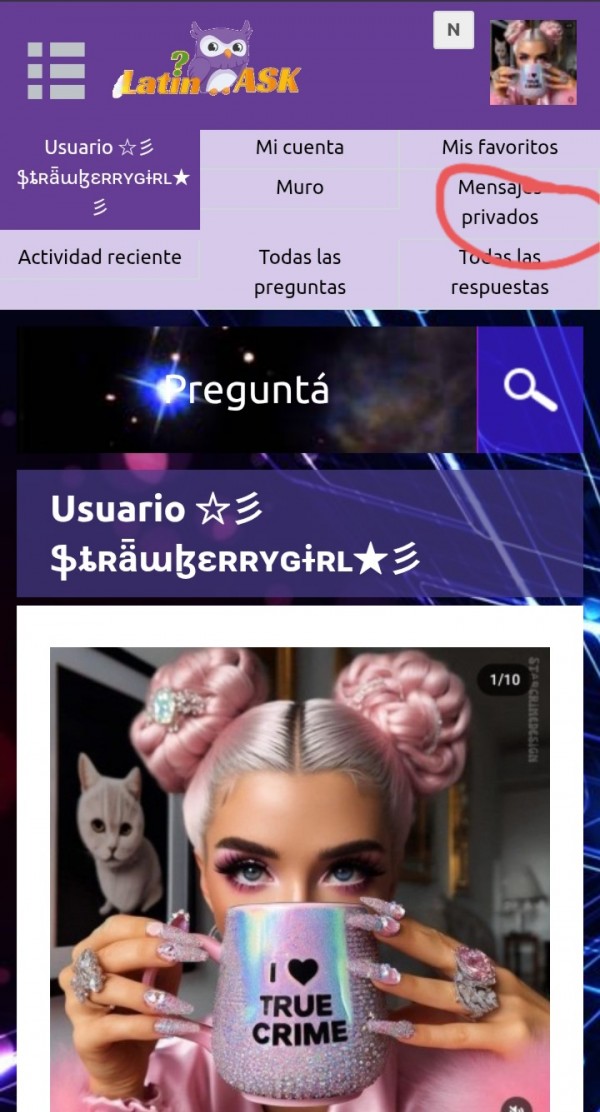The width and height of the screenshot is (600, 1112).
Task: Switch to Mis favoritos tab
Action: (x=499, y=147)
